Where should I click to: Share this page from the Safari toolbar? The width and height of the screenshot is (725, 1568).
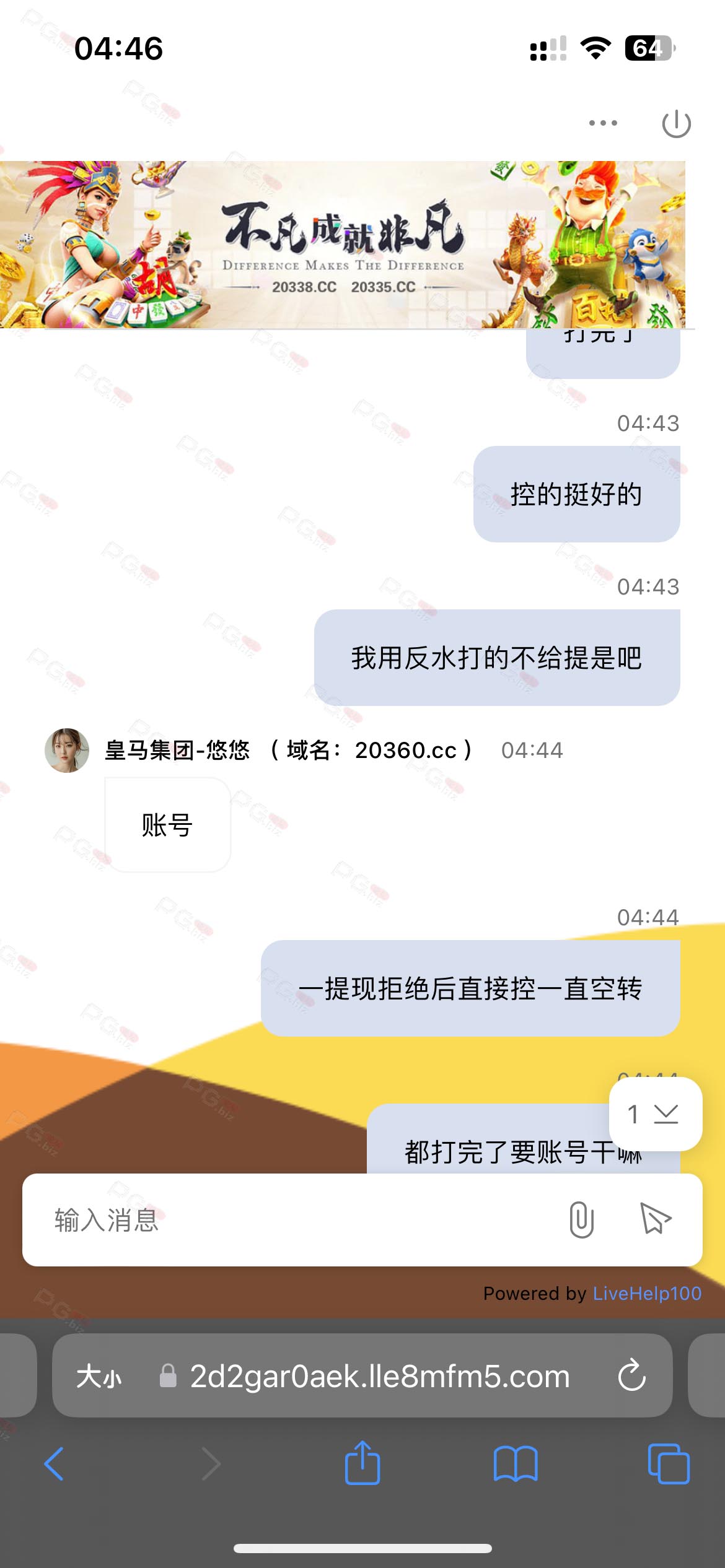point(362,1463)
